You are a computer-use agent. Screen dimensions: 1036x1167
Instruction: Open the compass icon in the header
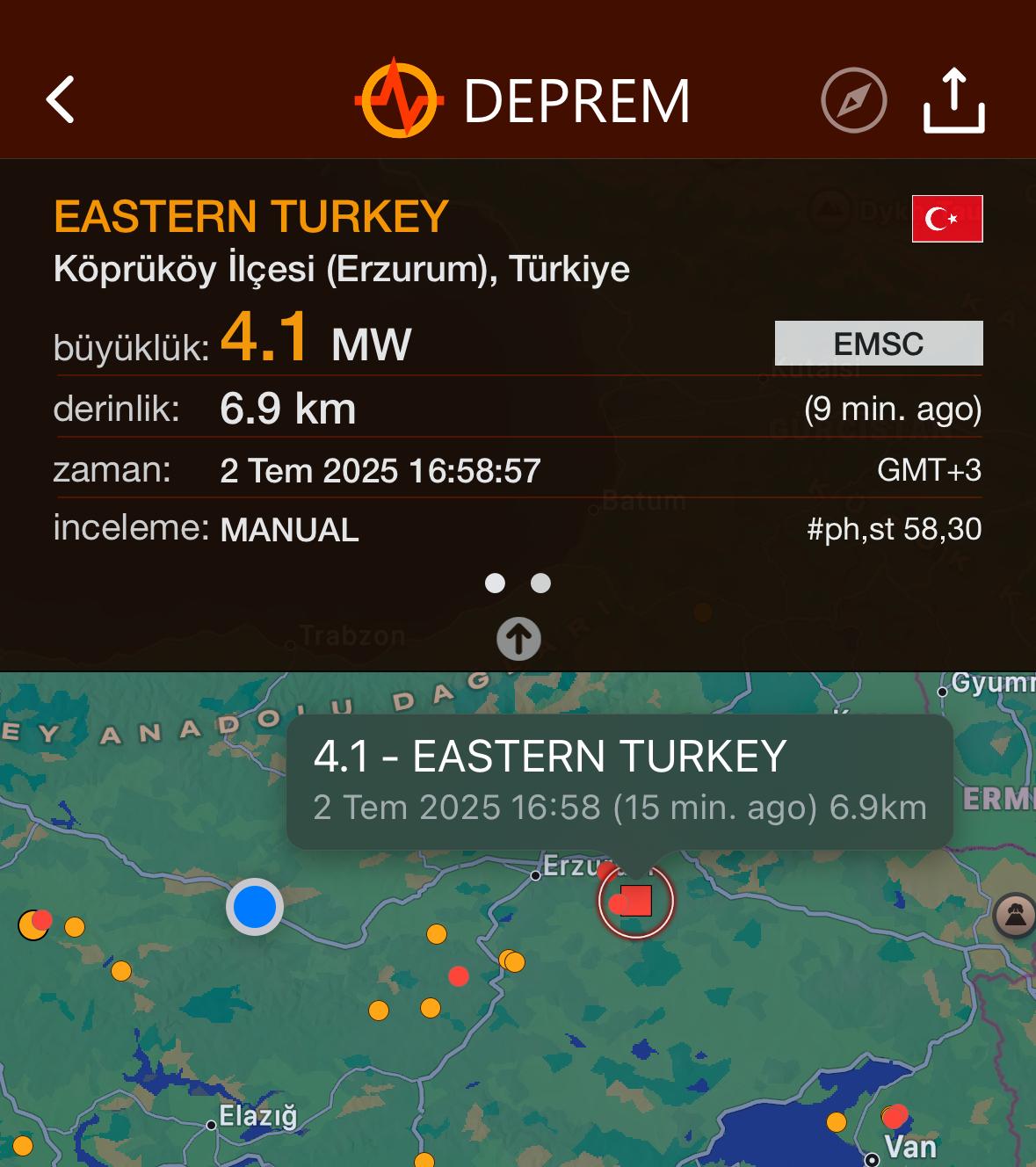853,100
